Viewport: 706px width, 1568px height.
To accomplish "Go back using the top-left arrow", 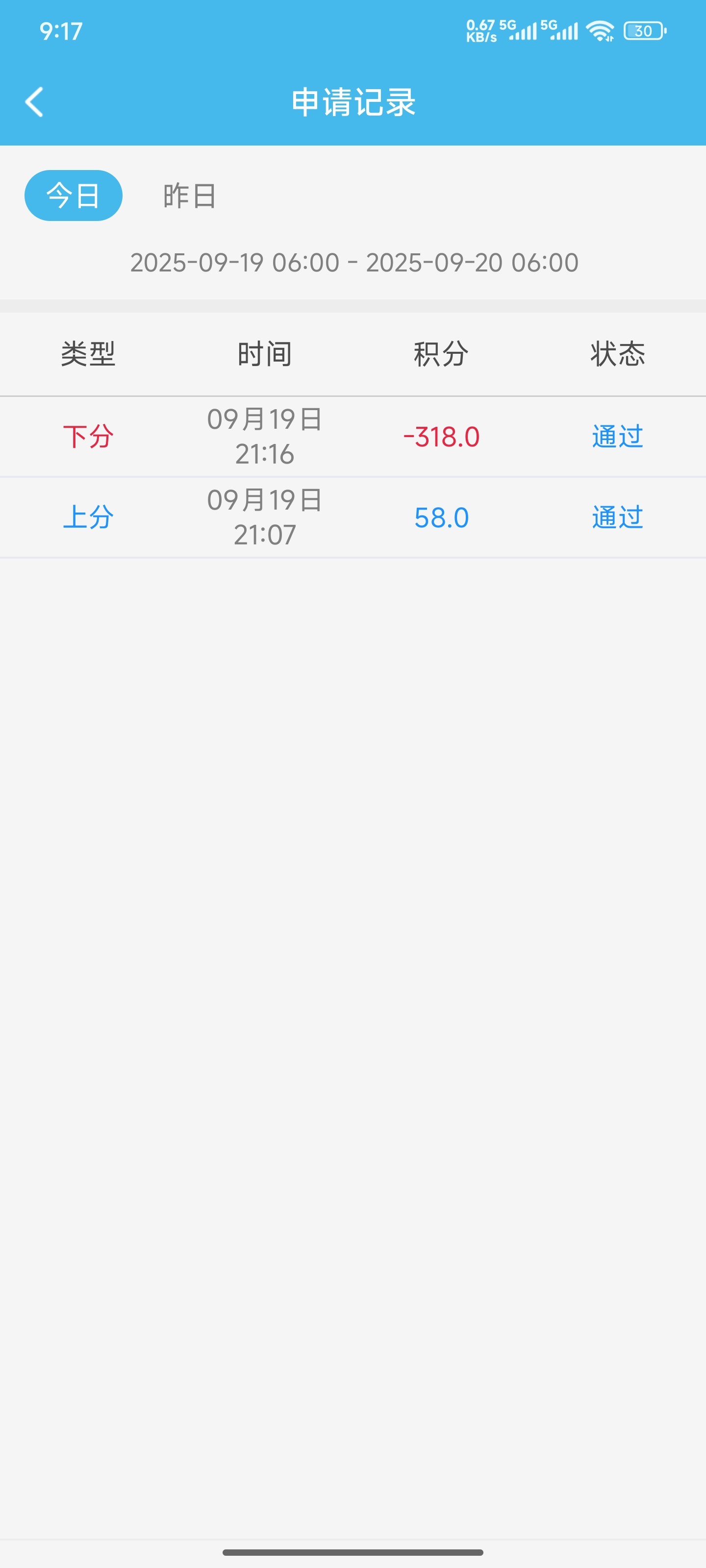I will pos(35,101).
